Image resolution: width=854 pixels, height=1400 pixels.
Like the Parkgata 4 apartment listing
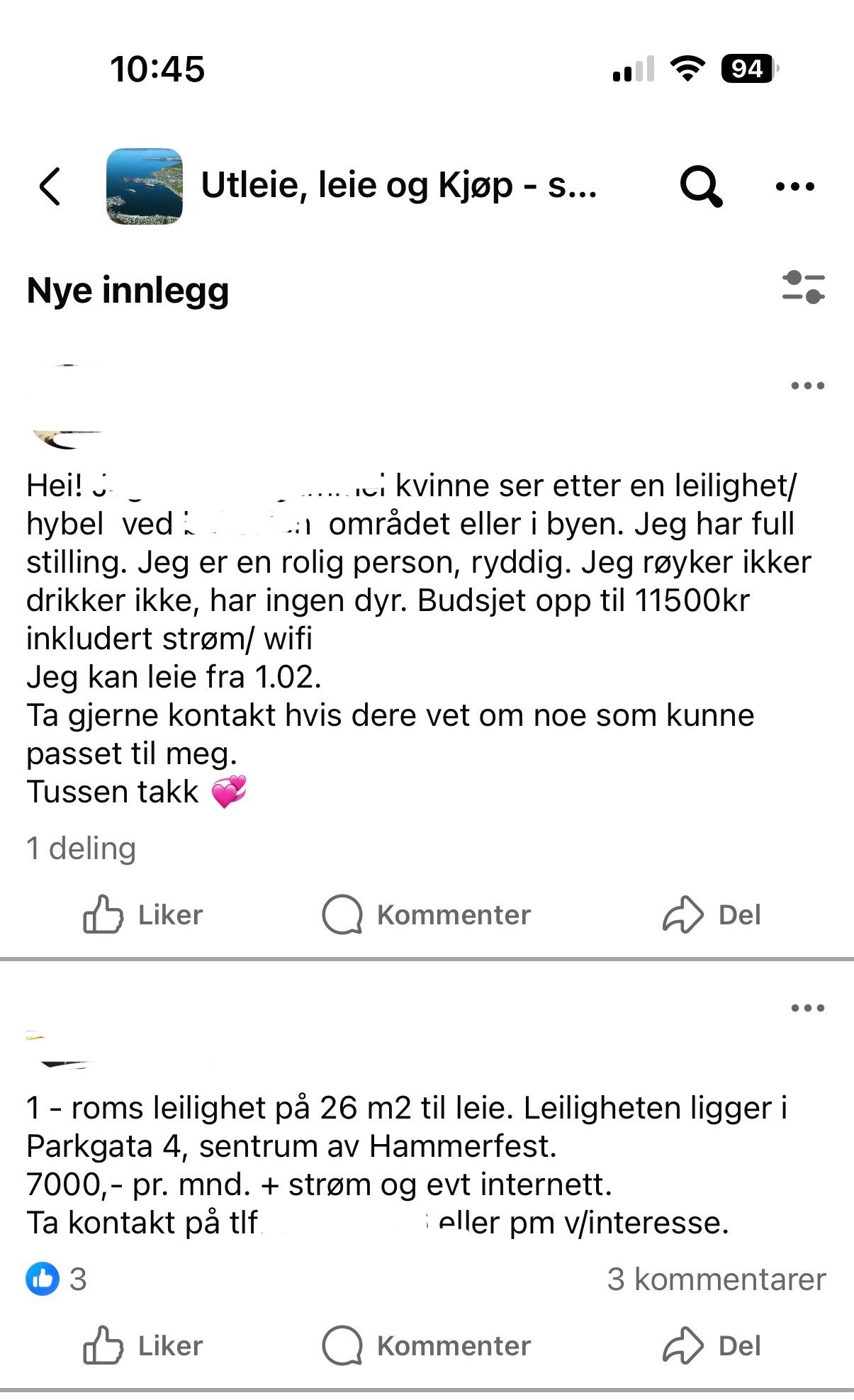pyautogui.click(x=143, y=1345)
